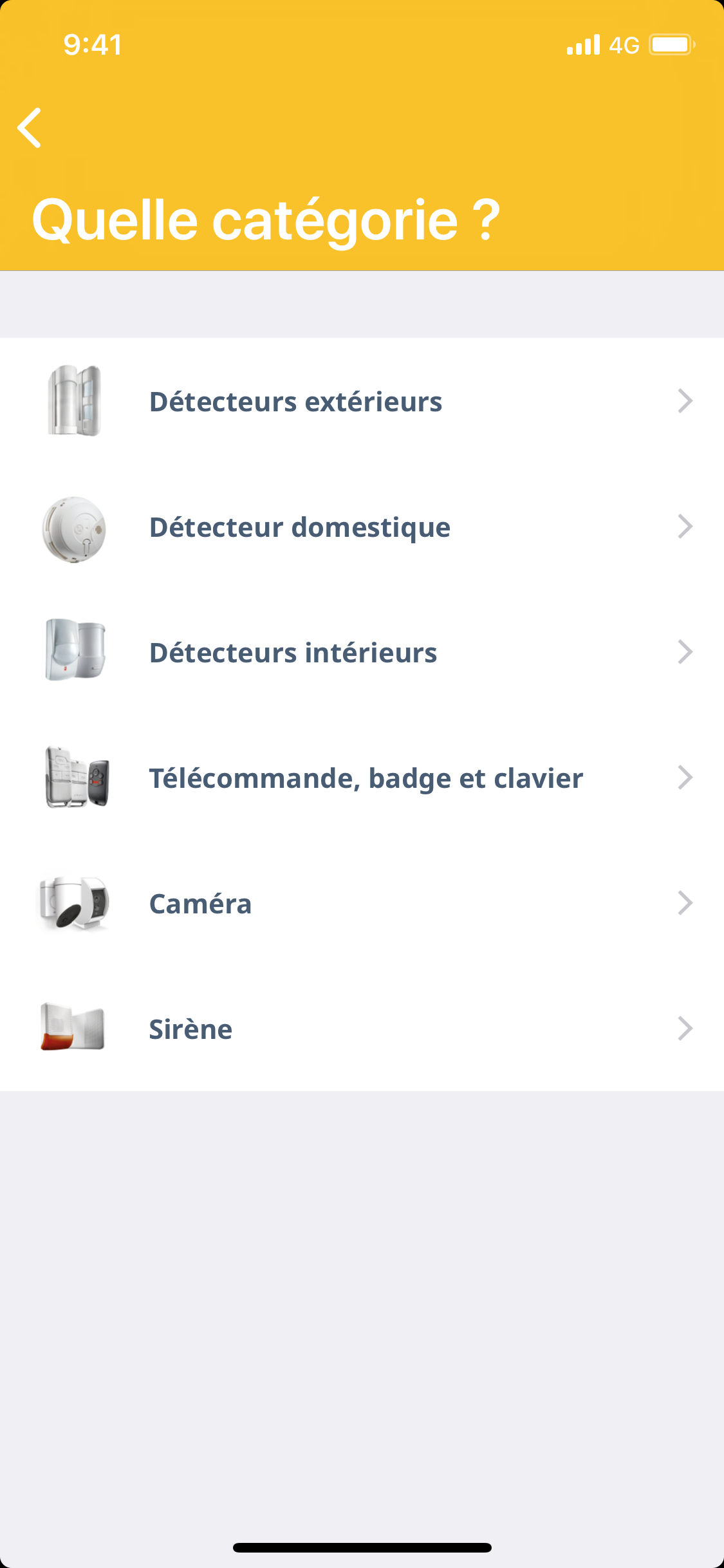Open Télécommande, badge et clavier
Image resolution: width=724 pixels, height=1568 pixels.
pyautogui.click(x=362, y=778)
